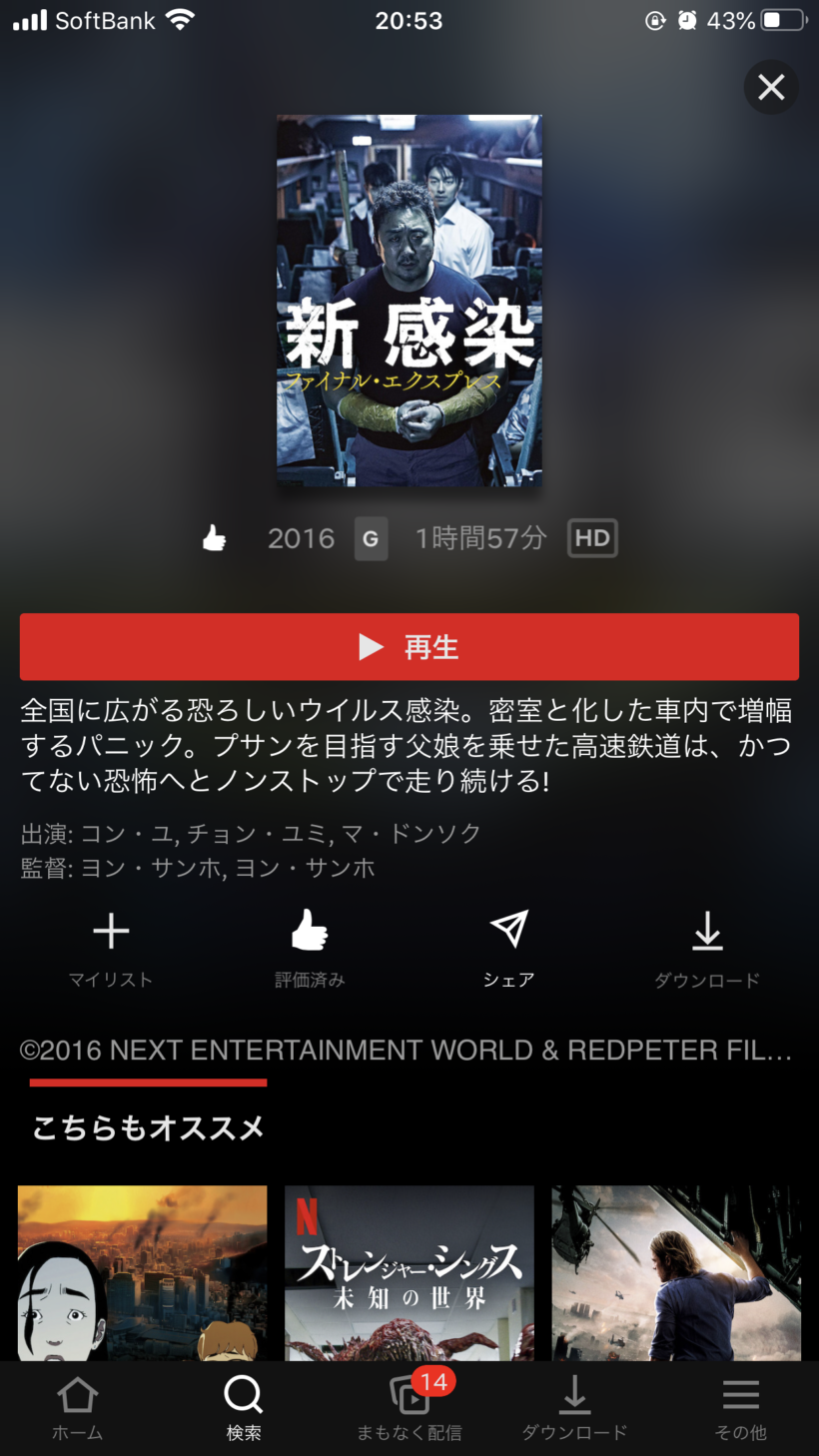Tap the 評価済み thumbs-up rating icon
The image size is (819, 1456).
(x=310, y=949)
